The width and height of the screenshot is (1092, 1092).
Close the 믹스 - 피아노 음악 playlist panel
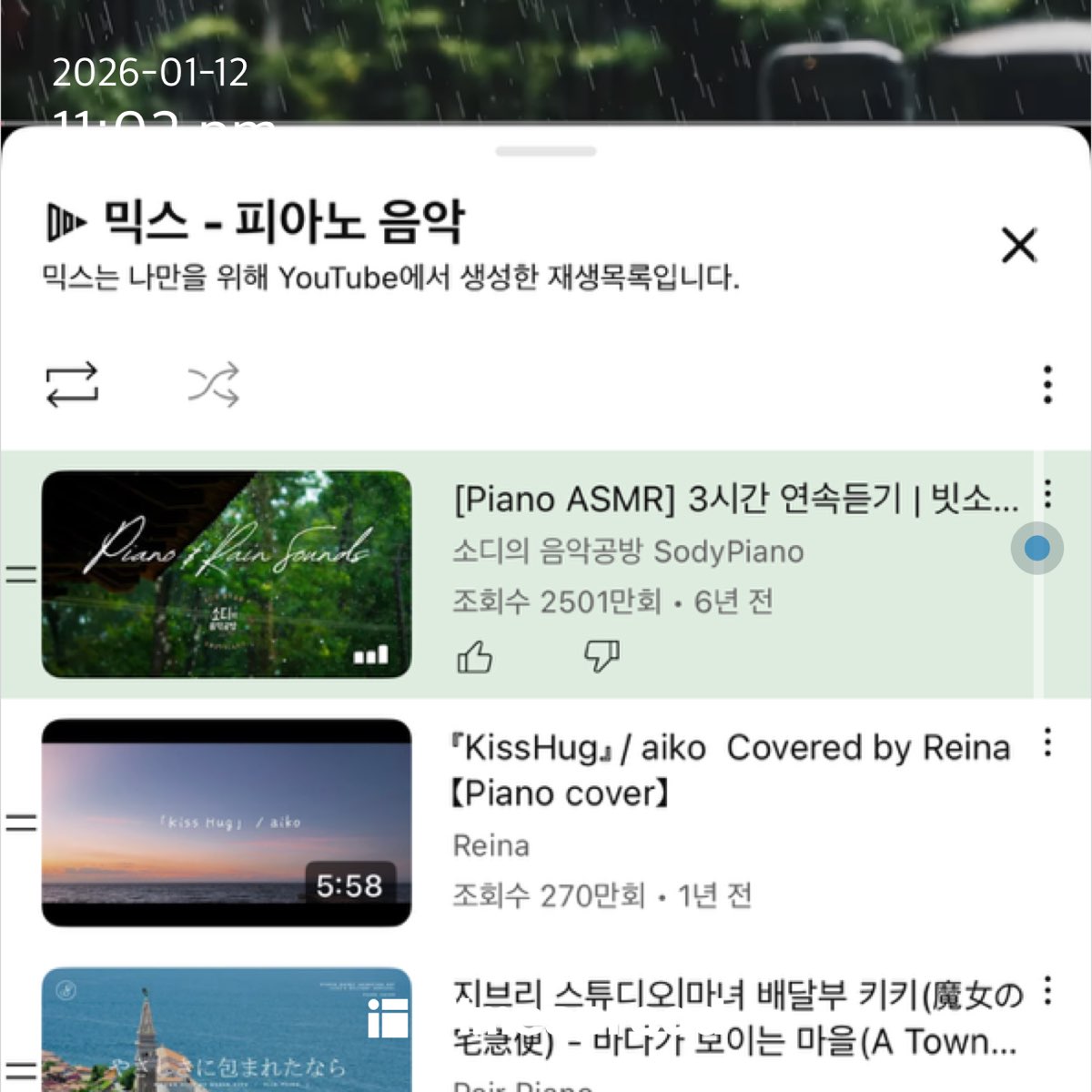pos(1018,245)
